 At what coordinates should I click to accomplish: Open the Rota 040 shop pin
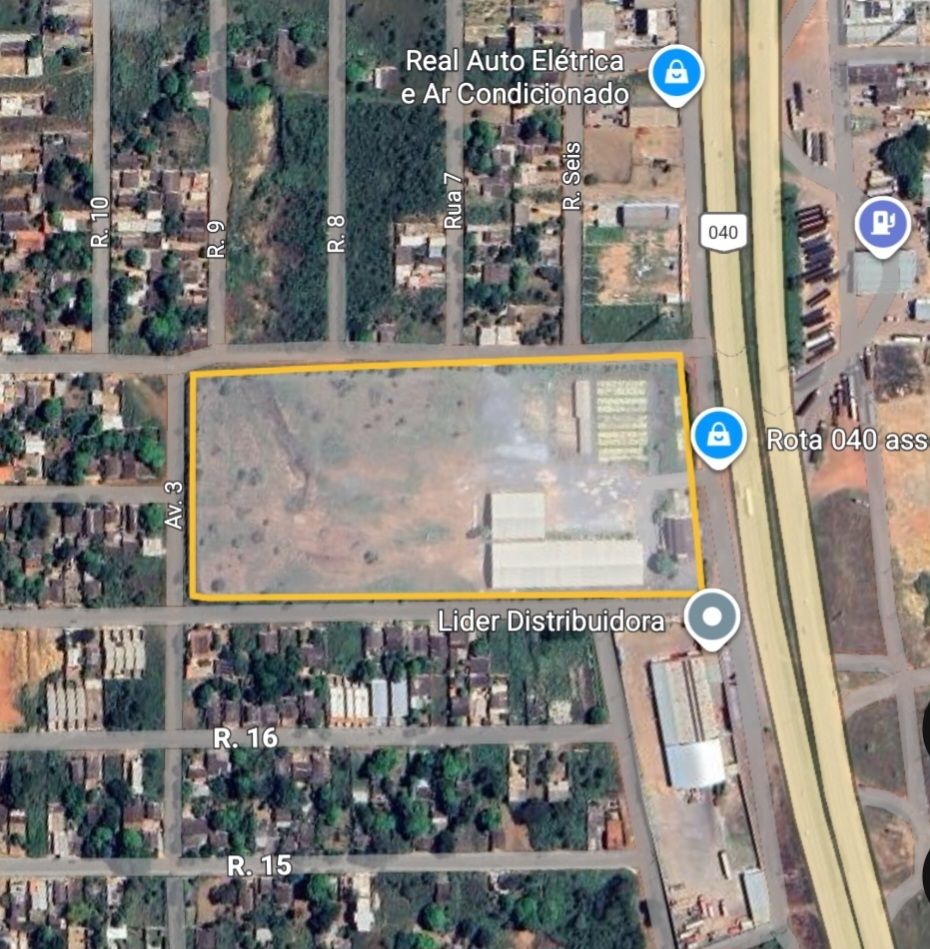(x=718, y=436)
